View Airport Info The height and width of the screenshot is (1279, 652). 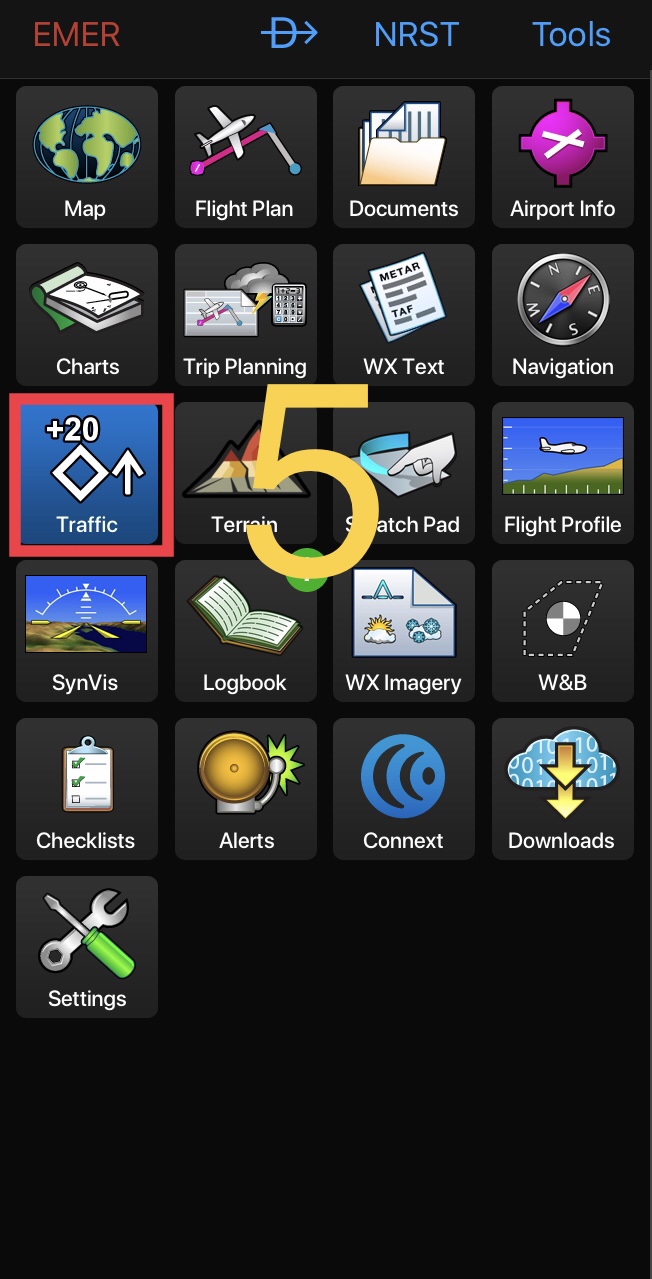(562, 157)
